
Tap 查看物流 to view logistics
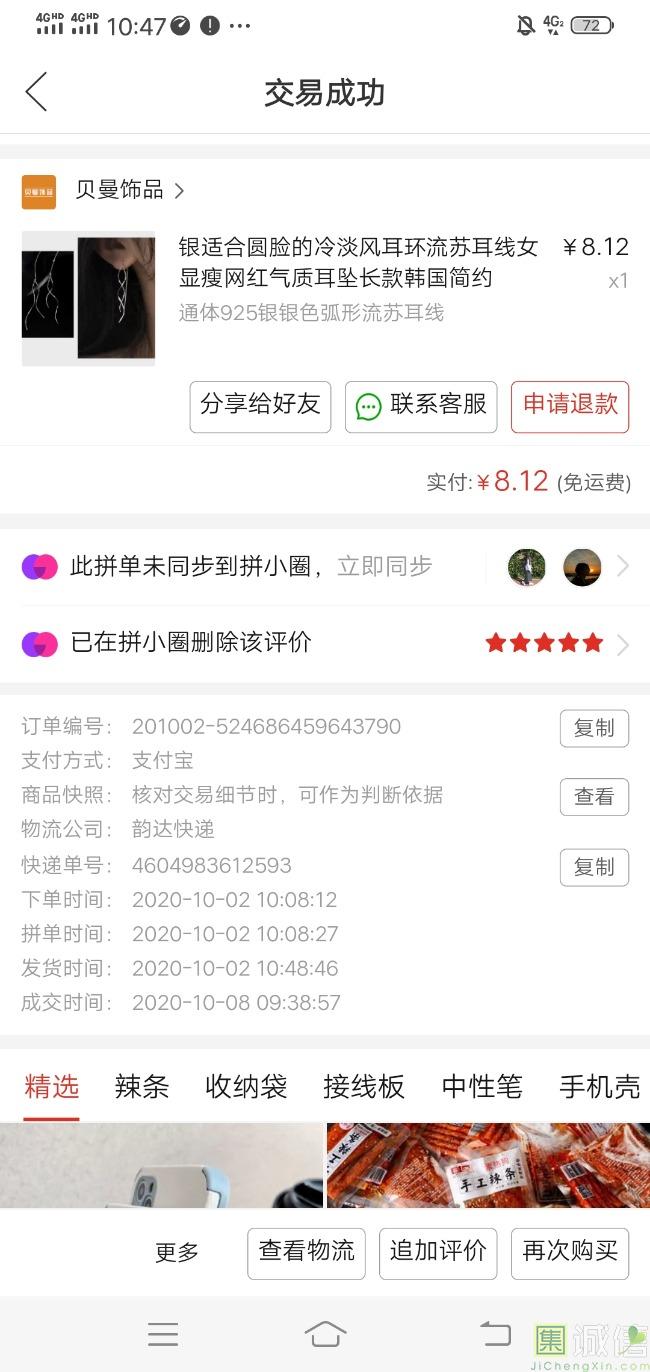[306, 1252]
